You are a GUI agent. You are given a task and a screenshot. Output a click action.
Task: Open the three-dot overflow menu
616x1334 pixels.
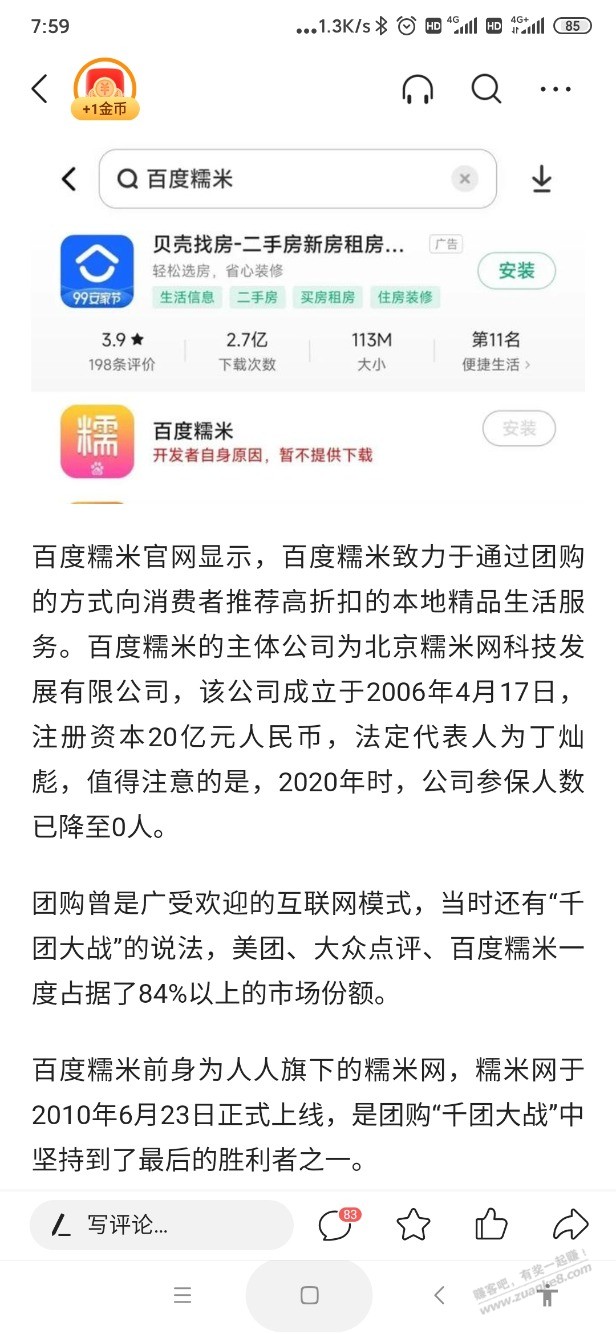point(555,89)
